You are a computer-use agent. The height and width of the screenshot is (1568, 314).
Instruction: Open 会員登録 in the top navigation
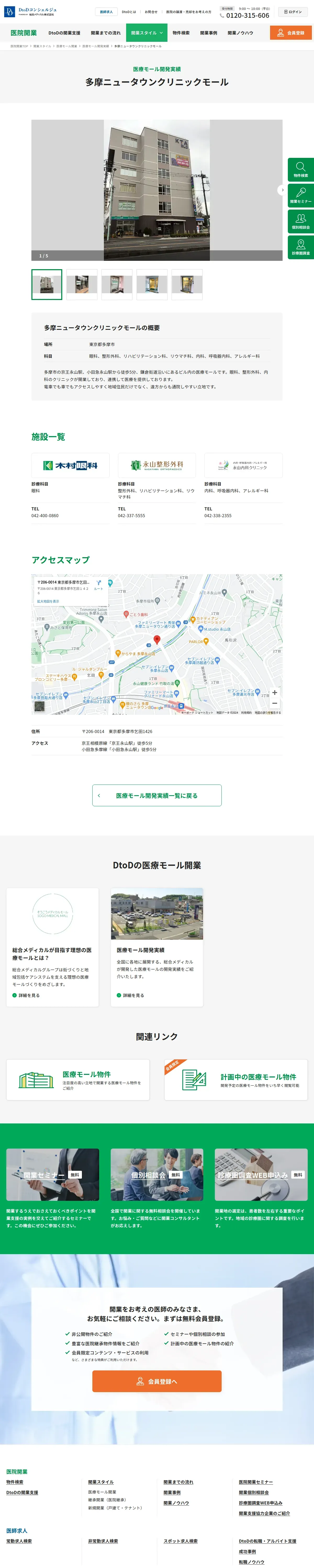pos(290,33)
